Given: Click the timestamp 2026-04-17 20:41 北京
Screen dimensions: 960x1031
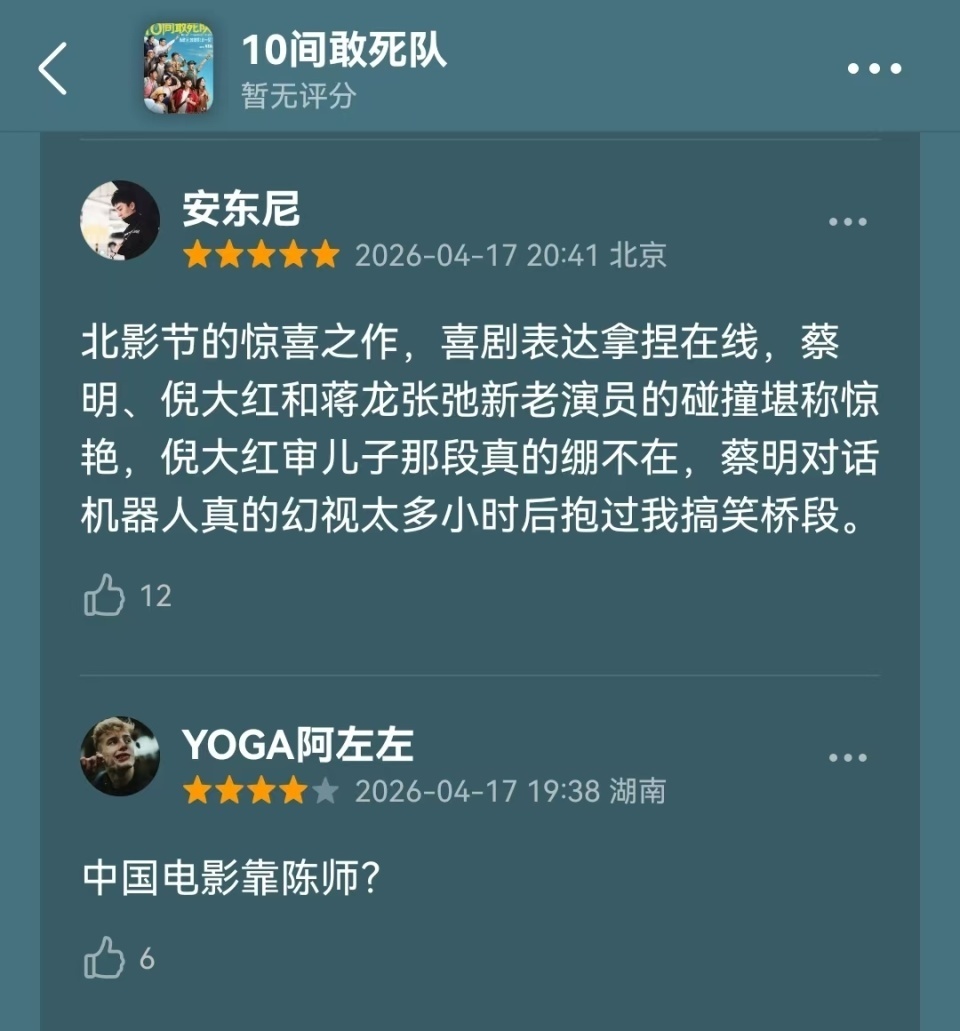Looking at the screenshot, I should coord(510,256).
